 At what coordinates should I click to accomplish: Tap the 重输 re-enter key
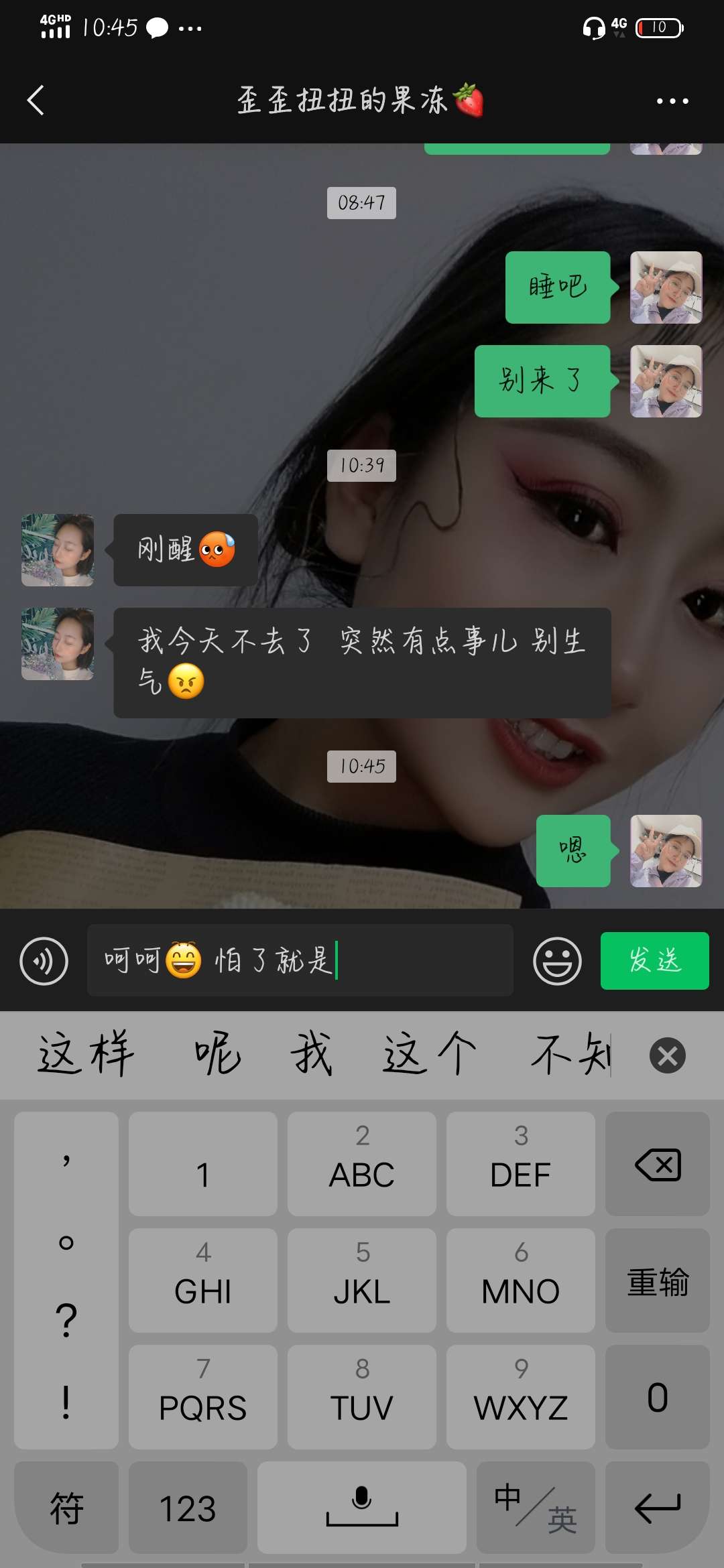pos(657,1281)
